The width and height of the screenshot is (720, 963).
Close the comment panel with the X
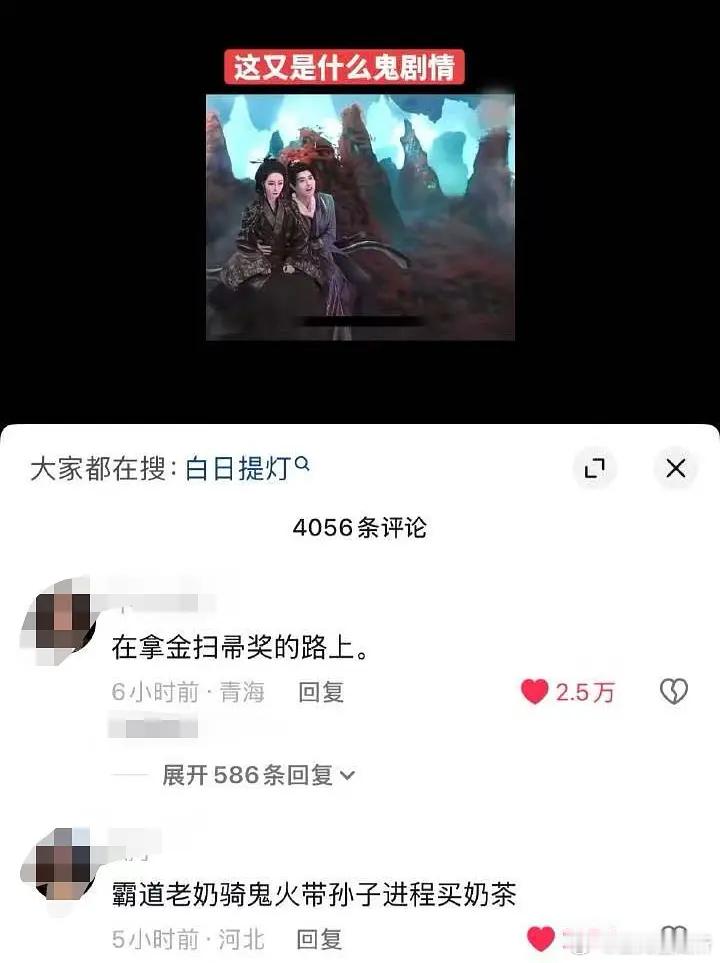tap(675, 468)
